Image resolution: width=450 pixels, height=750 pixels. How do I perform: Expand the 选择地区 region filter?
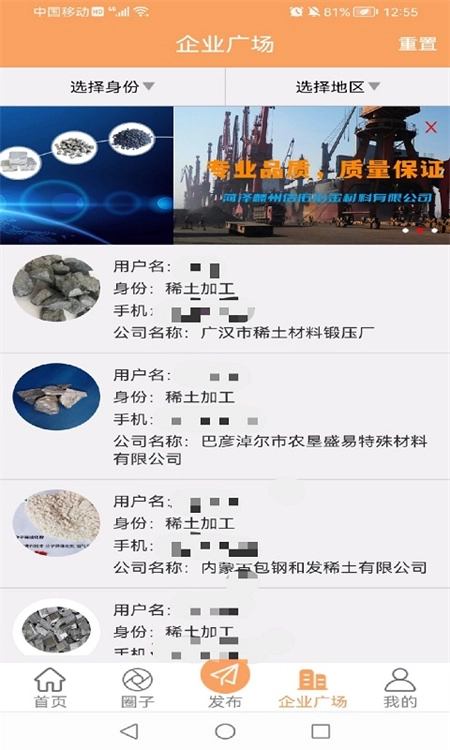338,87
